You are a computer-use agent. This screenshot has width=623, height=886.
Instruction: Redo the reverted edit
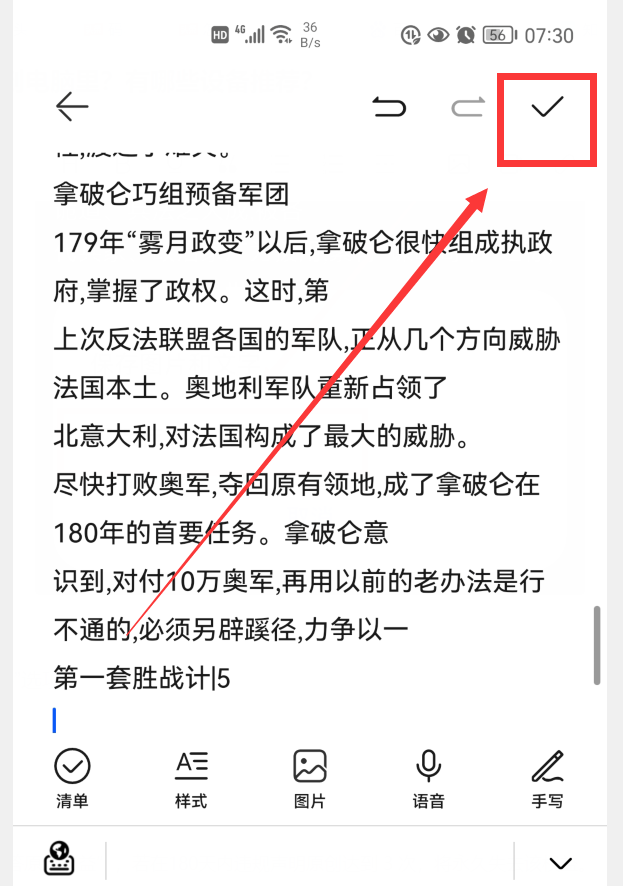pos(467,107)
